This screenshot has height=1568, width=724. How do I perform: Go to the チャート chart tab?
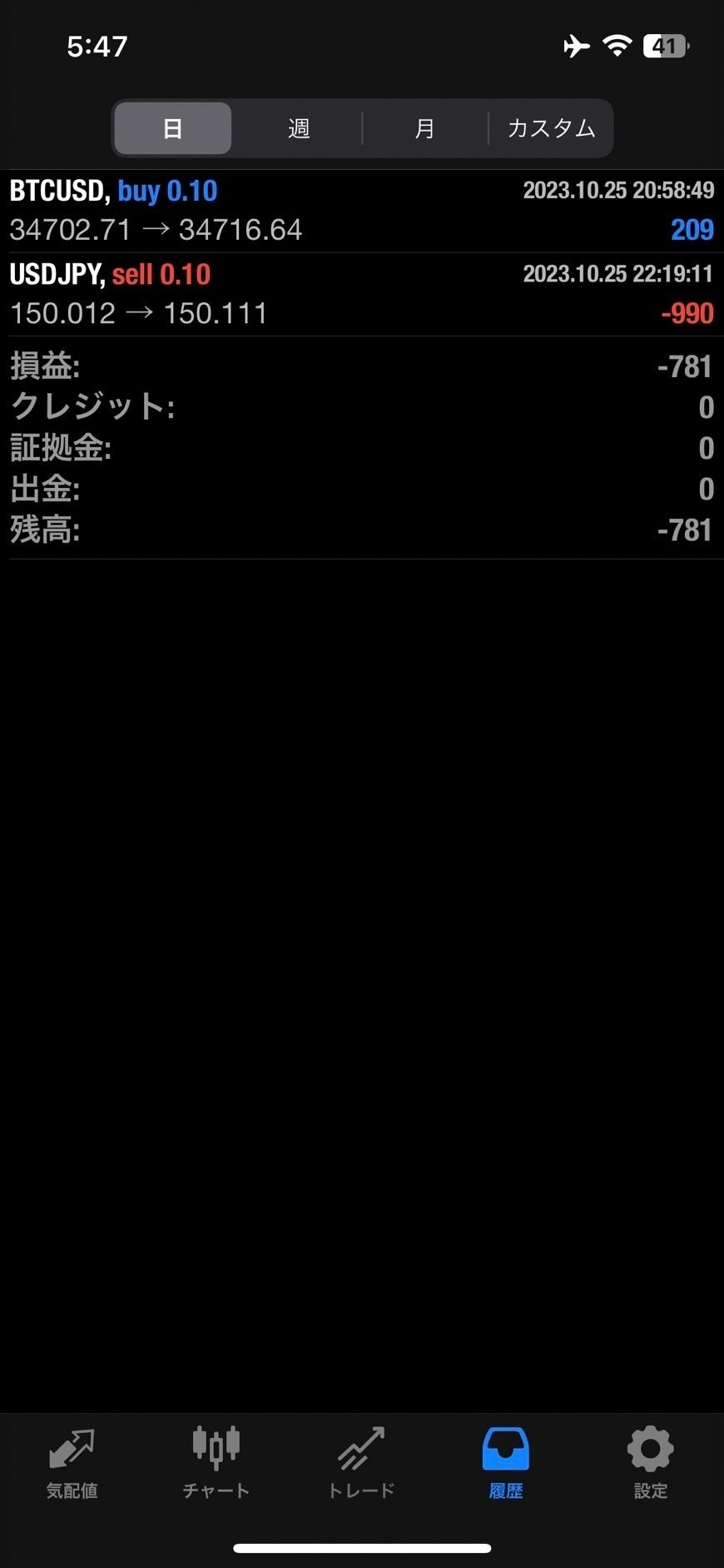tap(216, 1463)
